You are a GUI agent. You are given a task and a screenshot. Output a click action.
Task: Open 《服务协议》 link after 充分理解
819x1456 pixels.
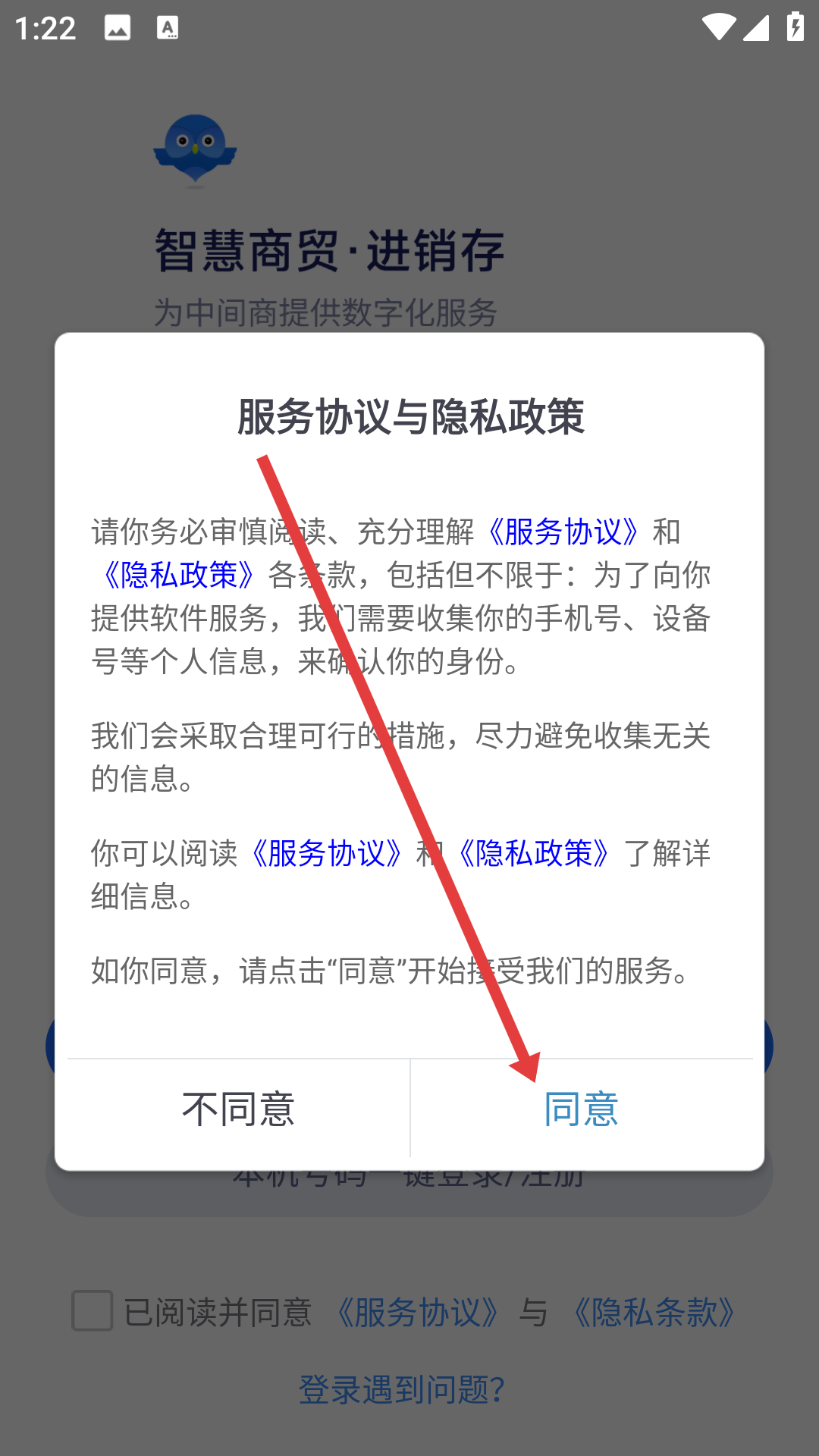(x=563, y=532)
